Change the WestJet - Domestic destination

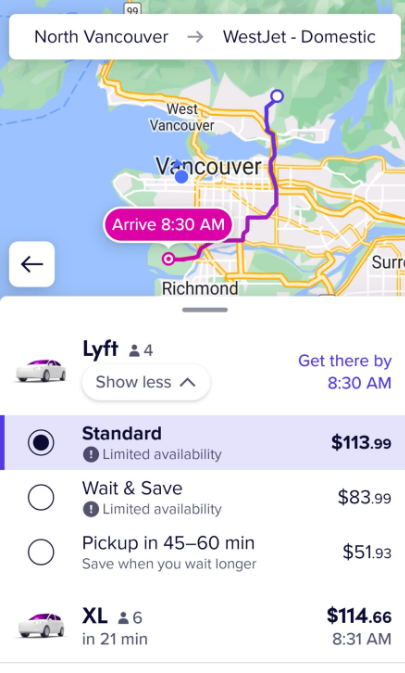(x=299, y=37)
